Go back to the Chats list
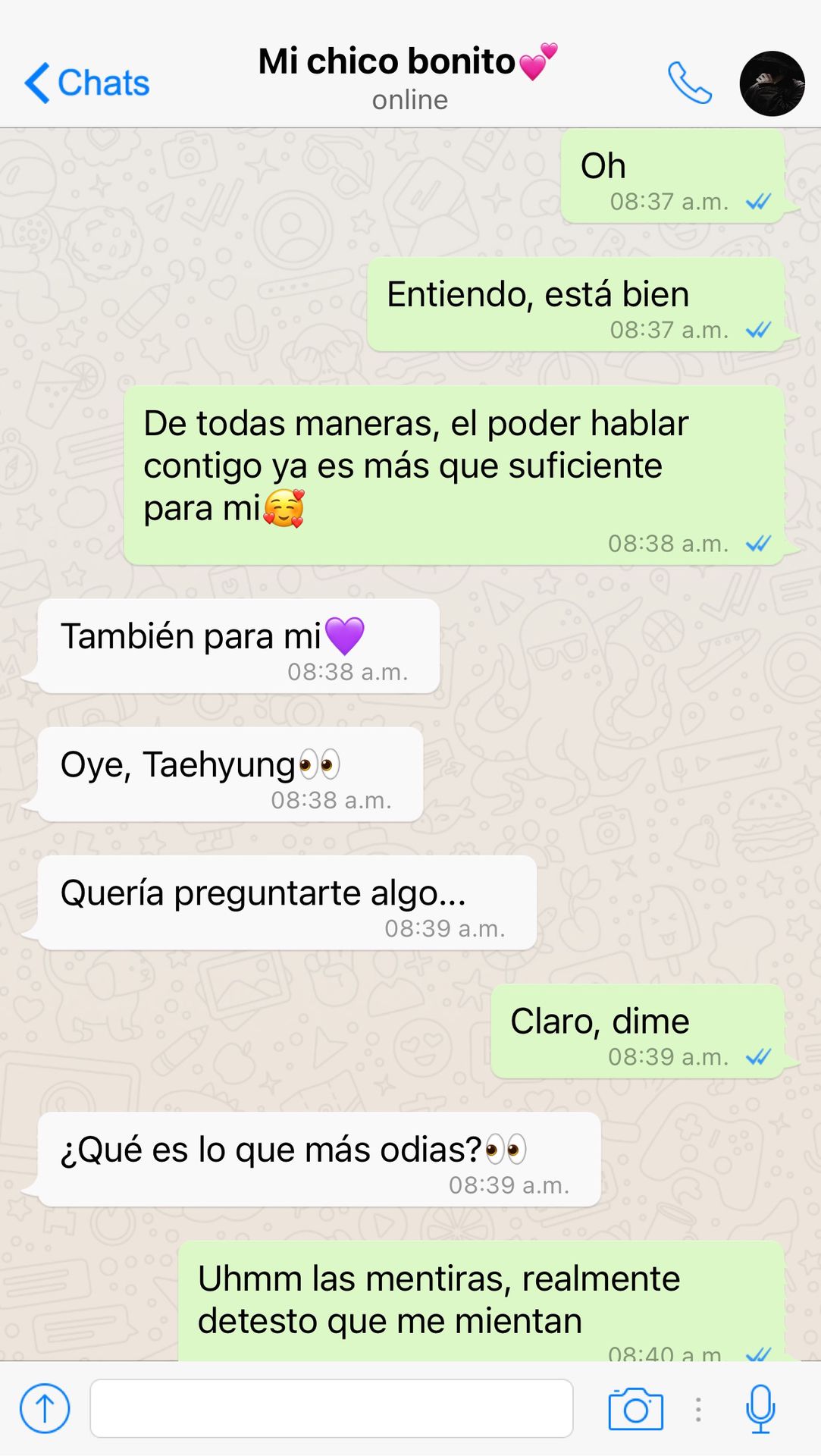This screenshot has height=1456, width=821. pos(86,83)
